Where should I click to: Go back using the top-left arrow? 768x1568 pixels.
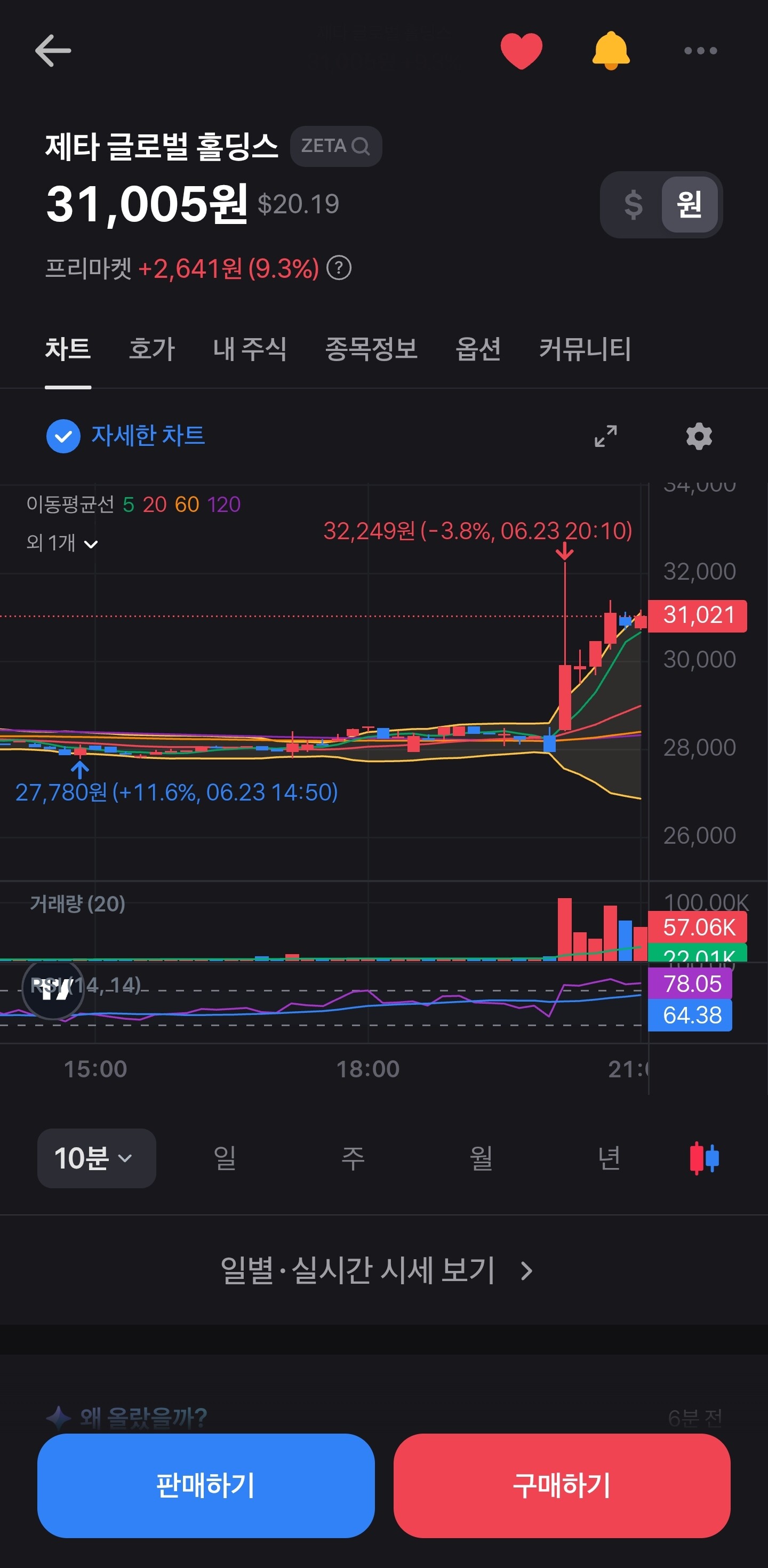53,51
